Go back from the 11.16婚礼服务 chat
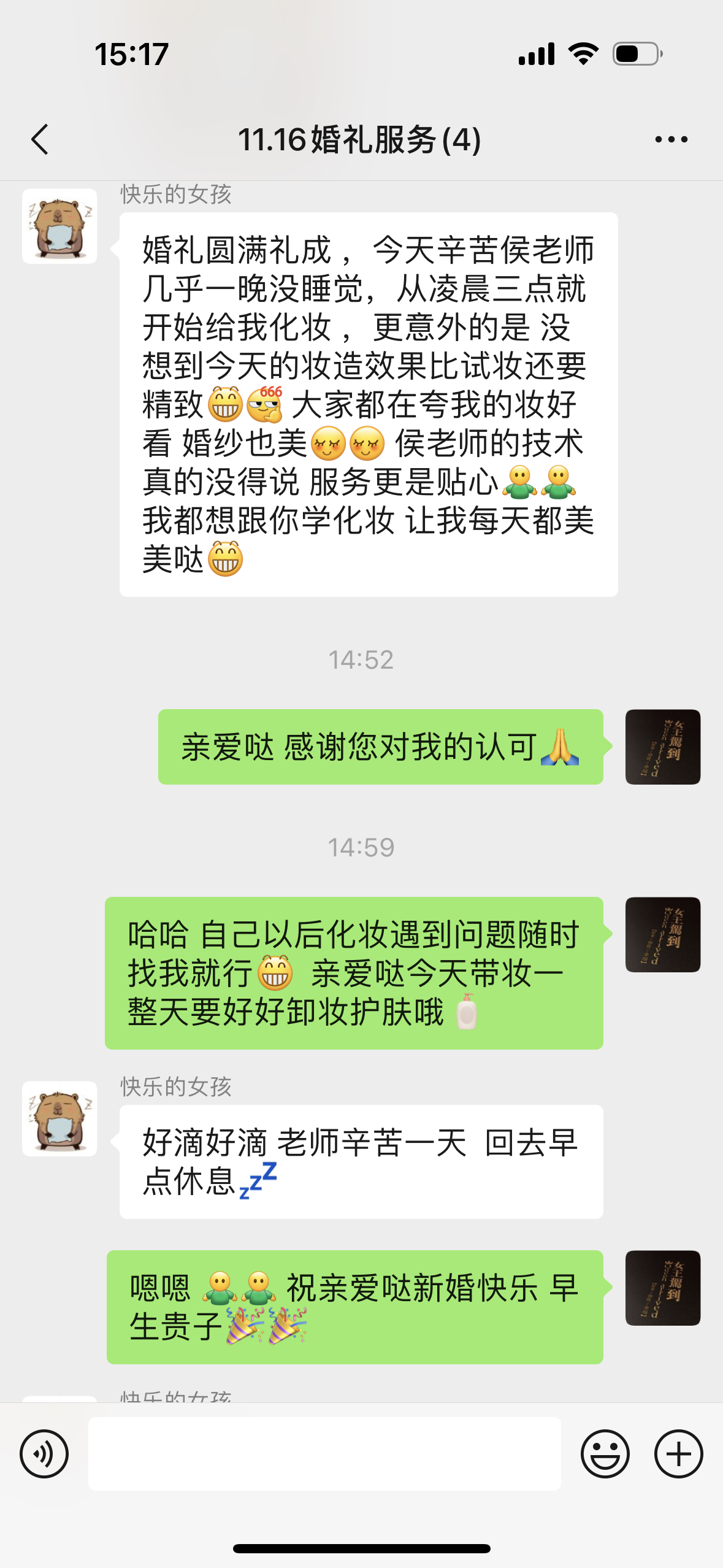The width and height of the screenshot is (723, 1568). pos(40,140)
